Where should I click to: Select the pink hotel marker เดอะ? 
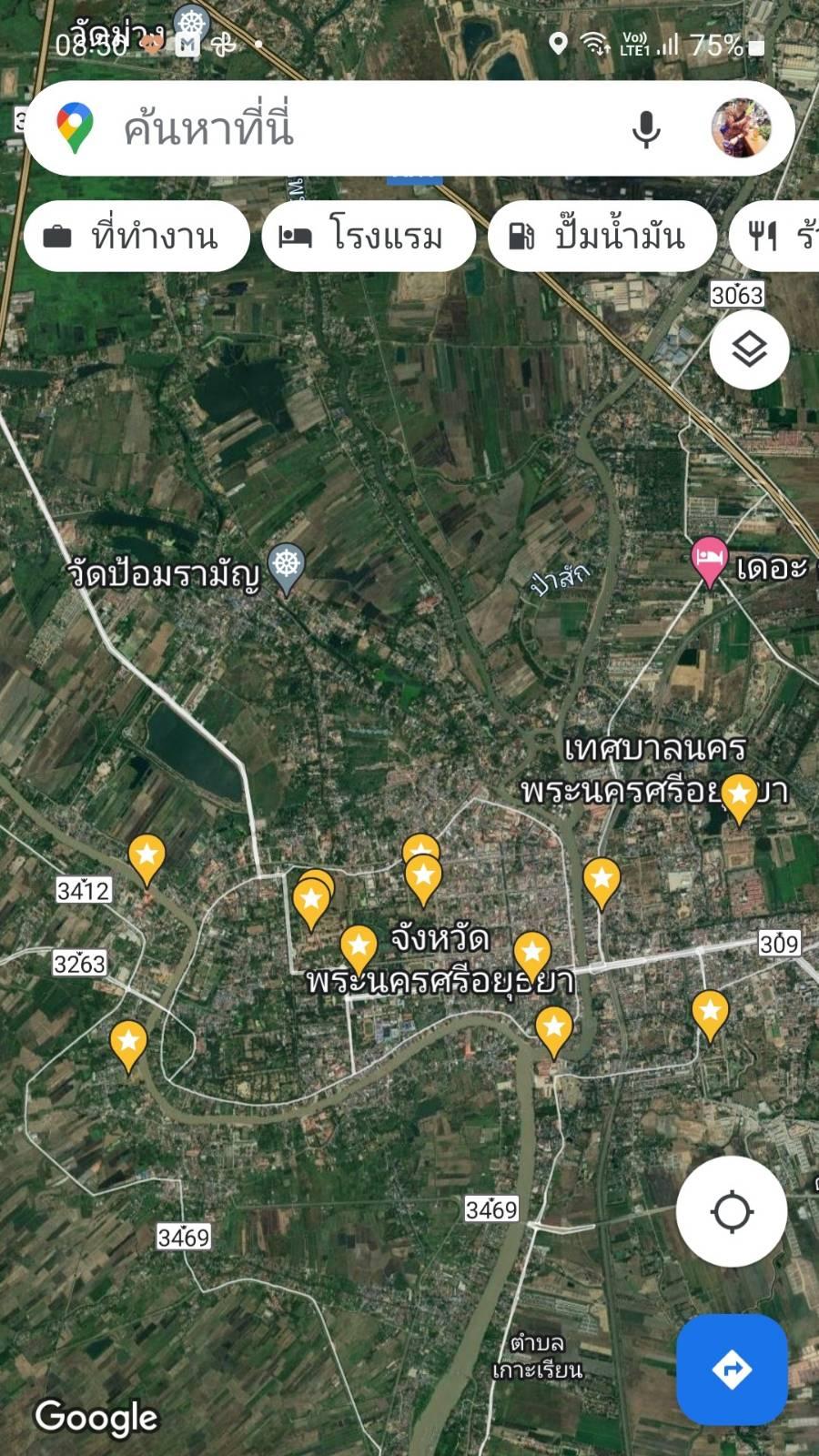click(x=709, y=562)
